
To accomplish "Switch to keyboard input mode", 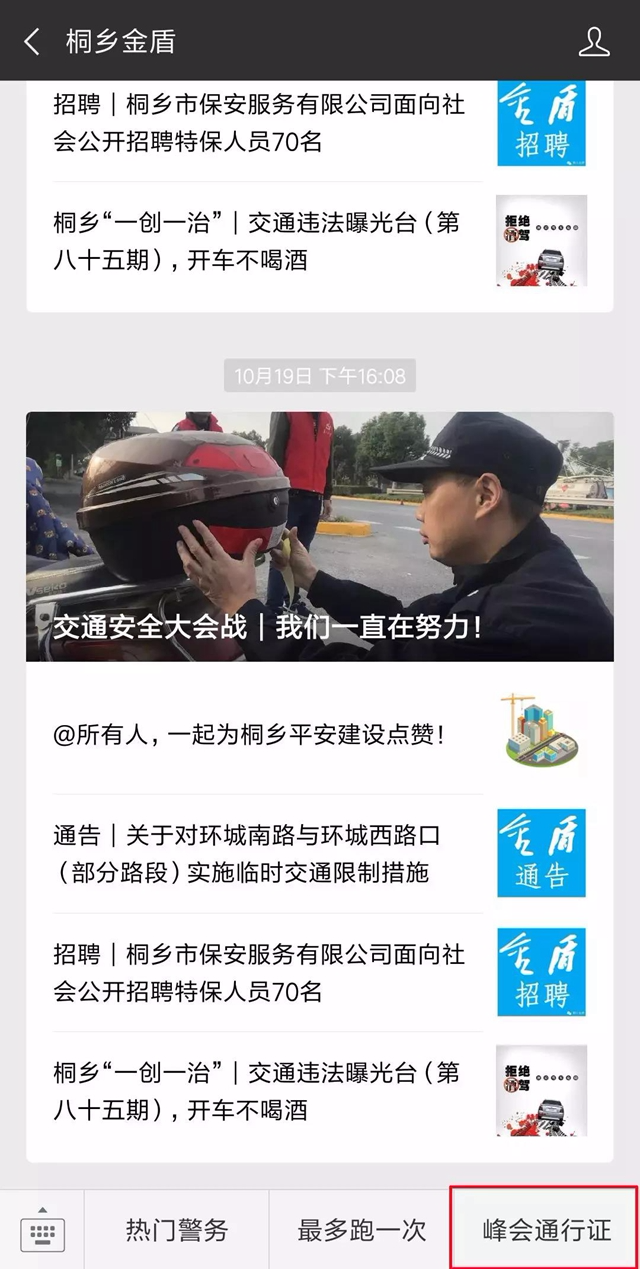I will 42,1230.
